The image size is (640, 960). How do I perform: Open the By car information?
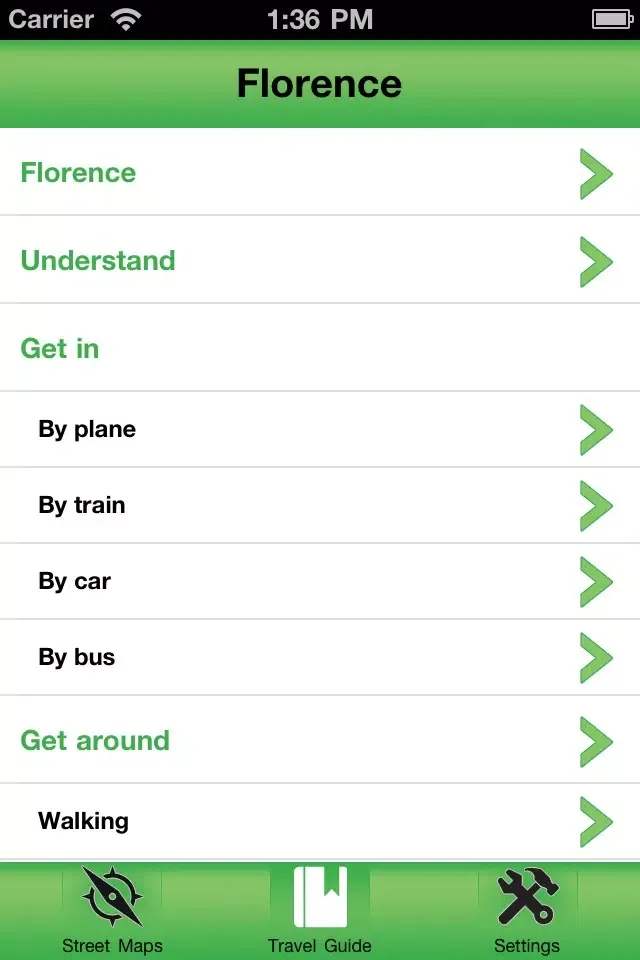click(x=320, y=582)
